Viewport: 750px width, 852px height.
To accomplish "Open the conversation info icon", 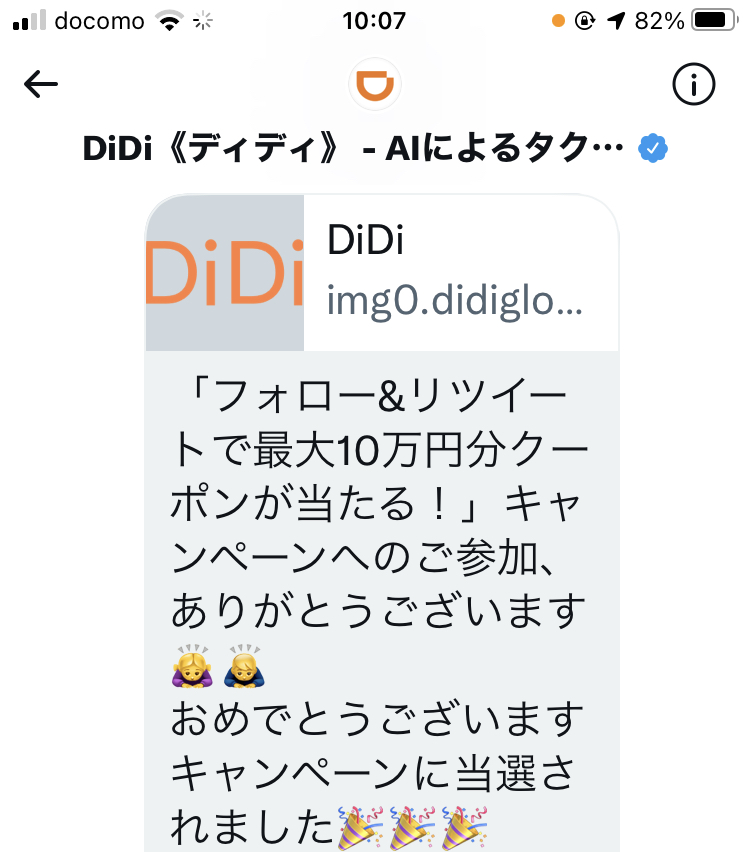I will click(694, 85).
